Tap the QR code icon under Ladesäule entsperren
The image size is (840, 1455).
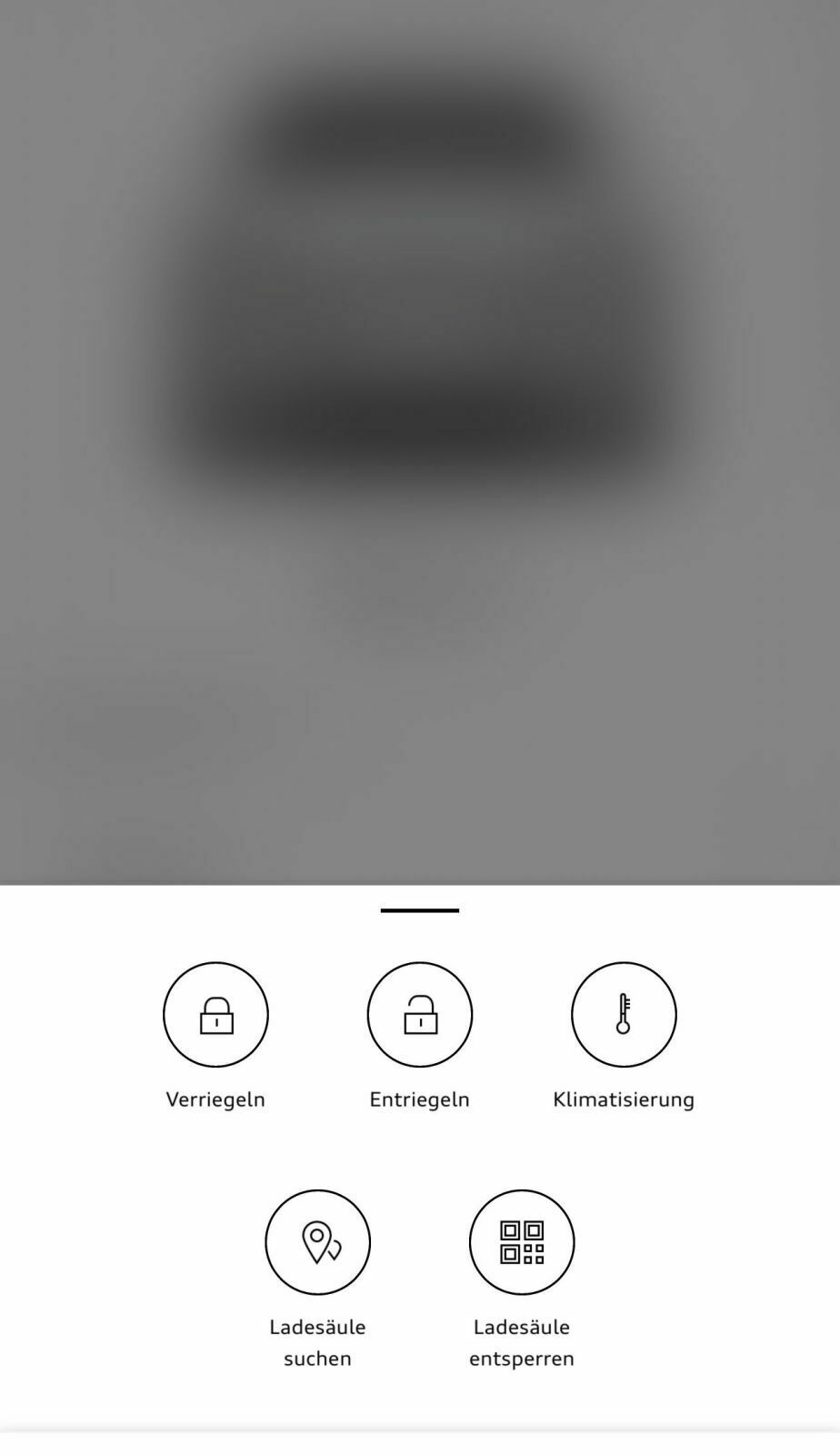(522, 1241)
